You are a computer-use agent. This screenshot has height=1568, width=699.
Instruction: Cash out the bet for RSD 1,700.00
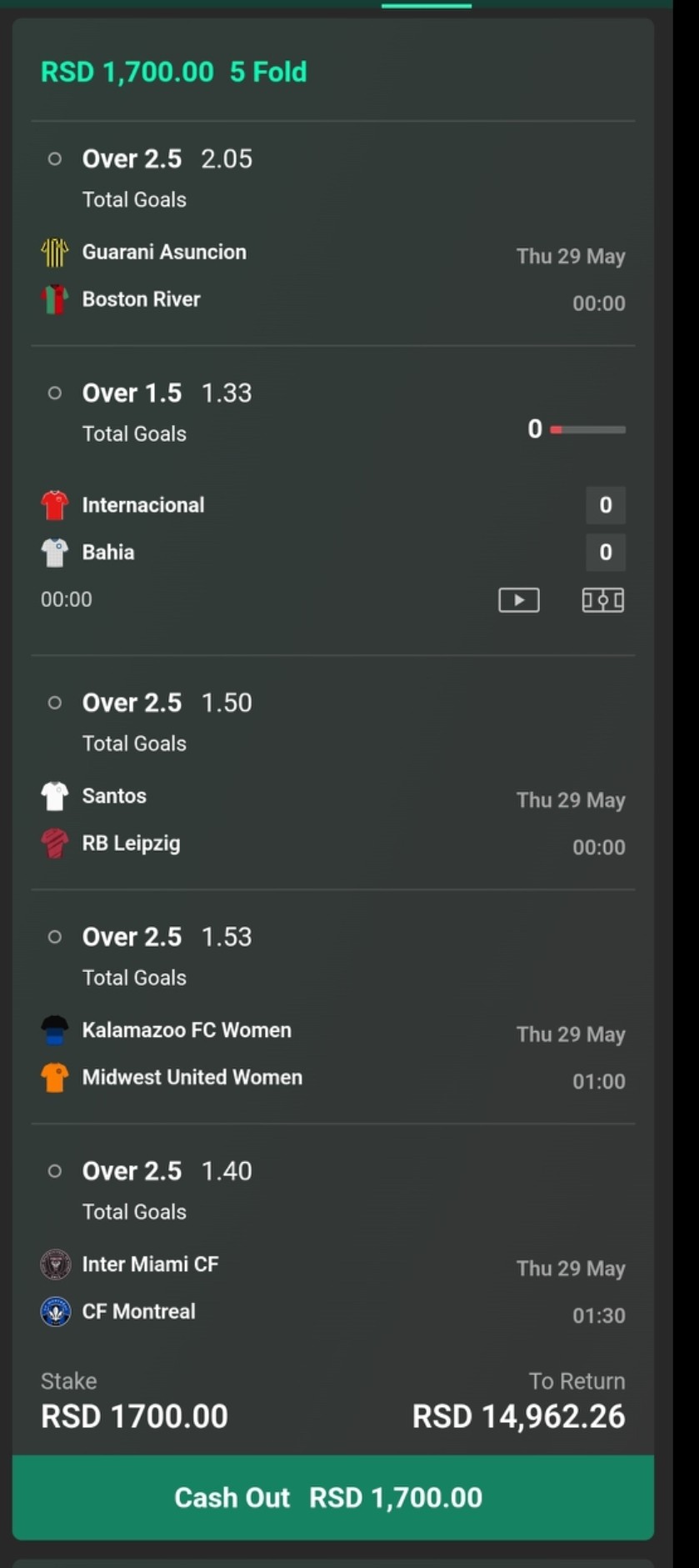coord(332,1497)
